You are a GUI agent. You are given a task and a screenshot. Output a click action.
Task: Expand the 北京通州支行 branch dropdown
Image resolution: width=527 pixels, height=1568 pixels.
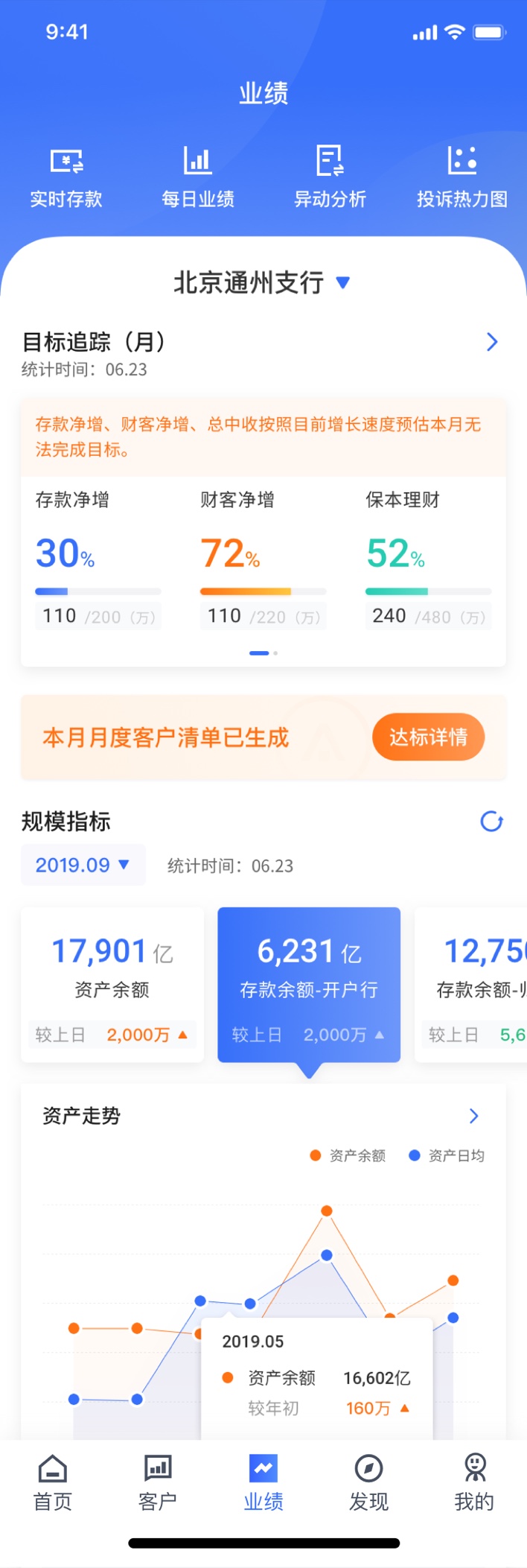pos(262,282)
